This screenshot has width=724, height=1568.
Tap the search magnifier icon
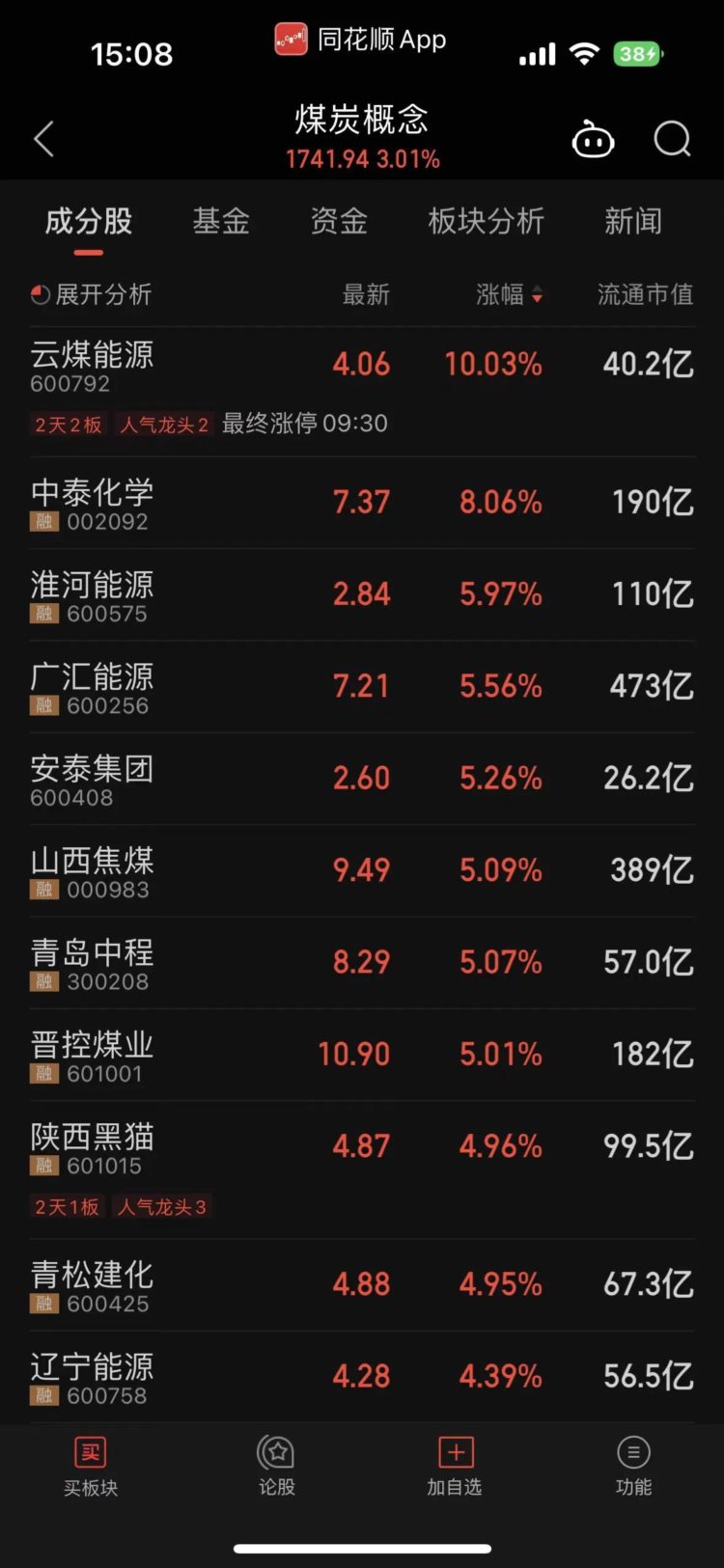(x=671, y=139)
